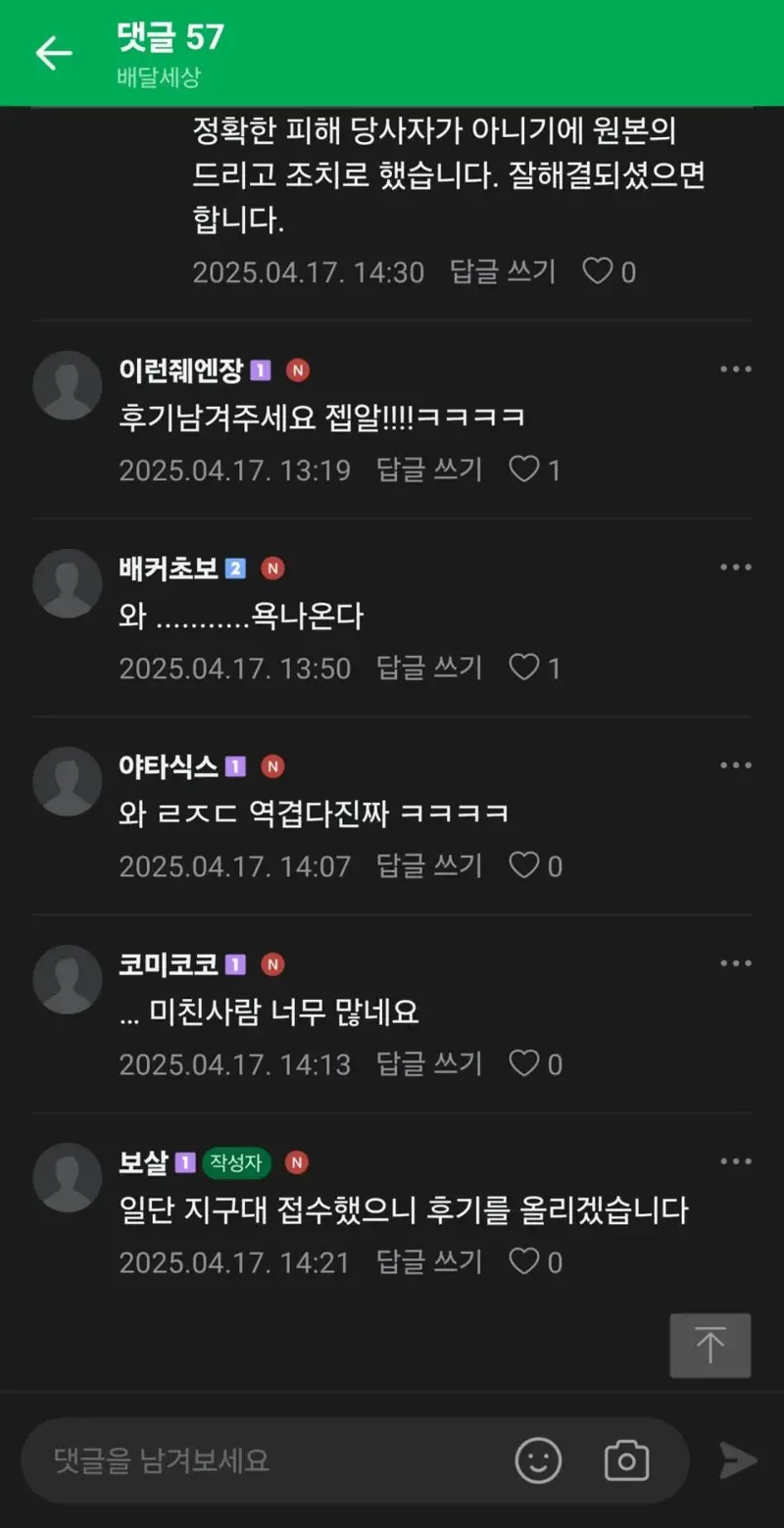Send the comment with the arrow icon
This screenshot has width=784, height=1528.
(x=737, y=1460)
